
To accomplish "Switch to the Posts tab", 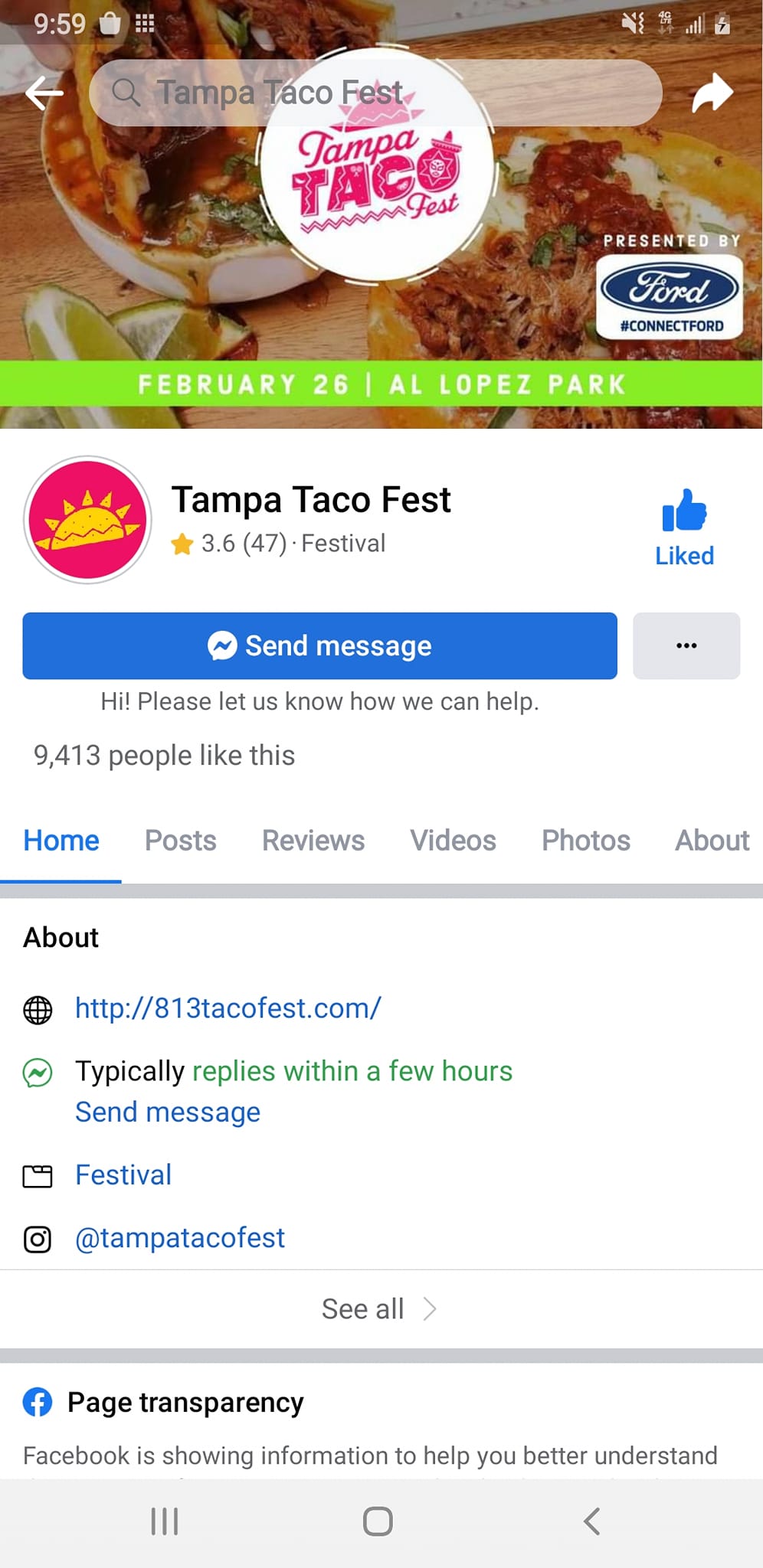I will 181,841.
